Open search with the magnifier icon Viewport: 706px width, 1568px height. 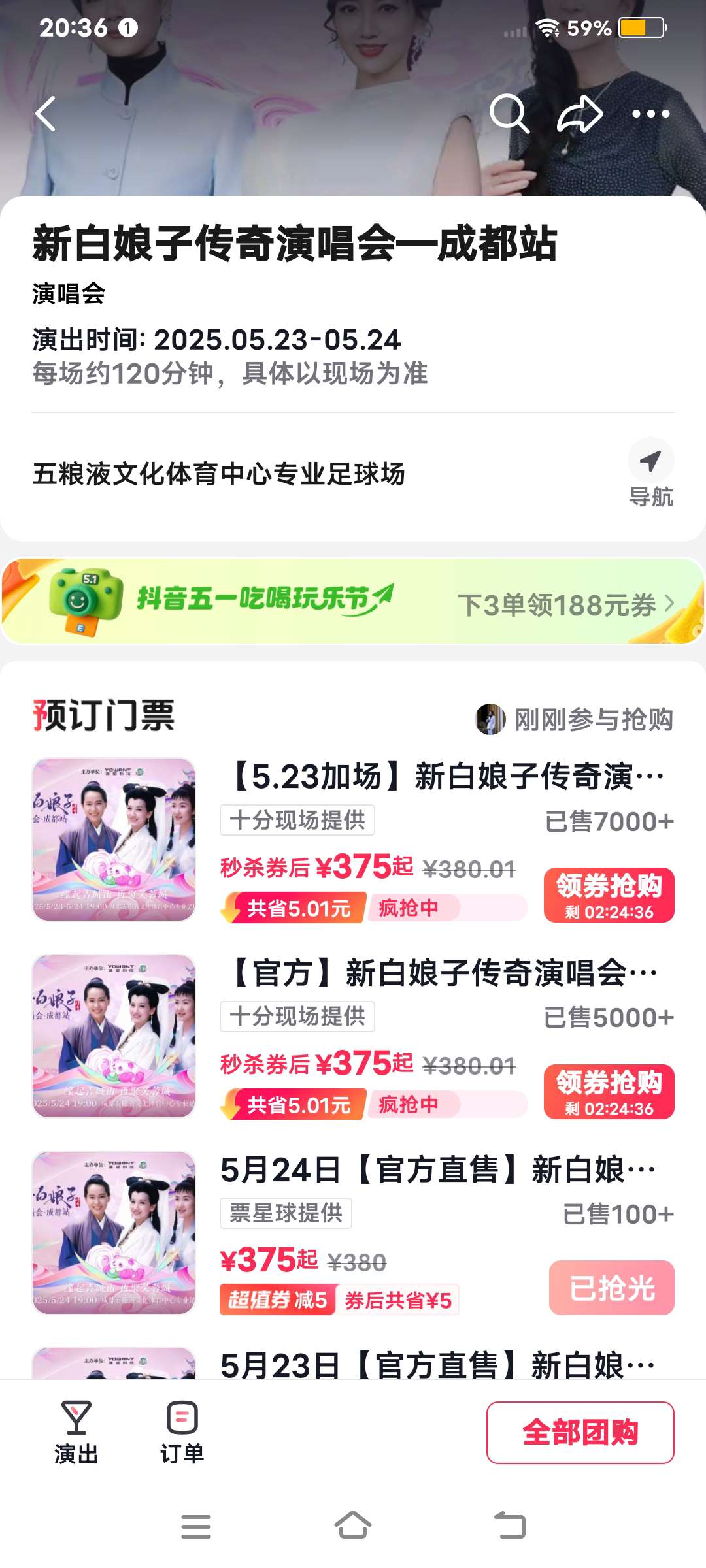509,114
